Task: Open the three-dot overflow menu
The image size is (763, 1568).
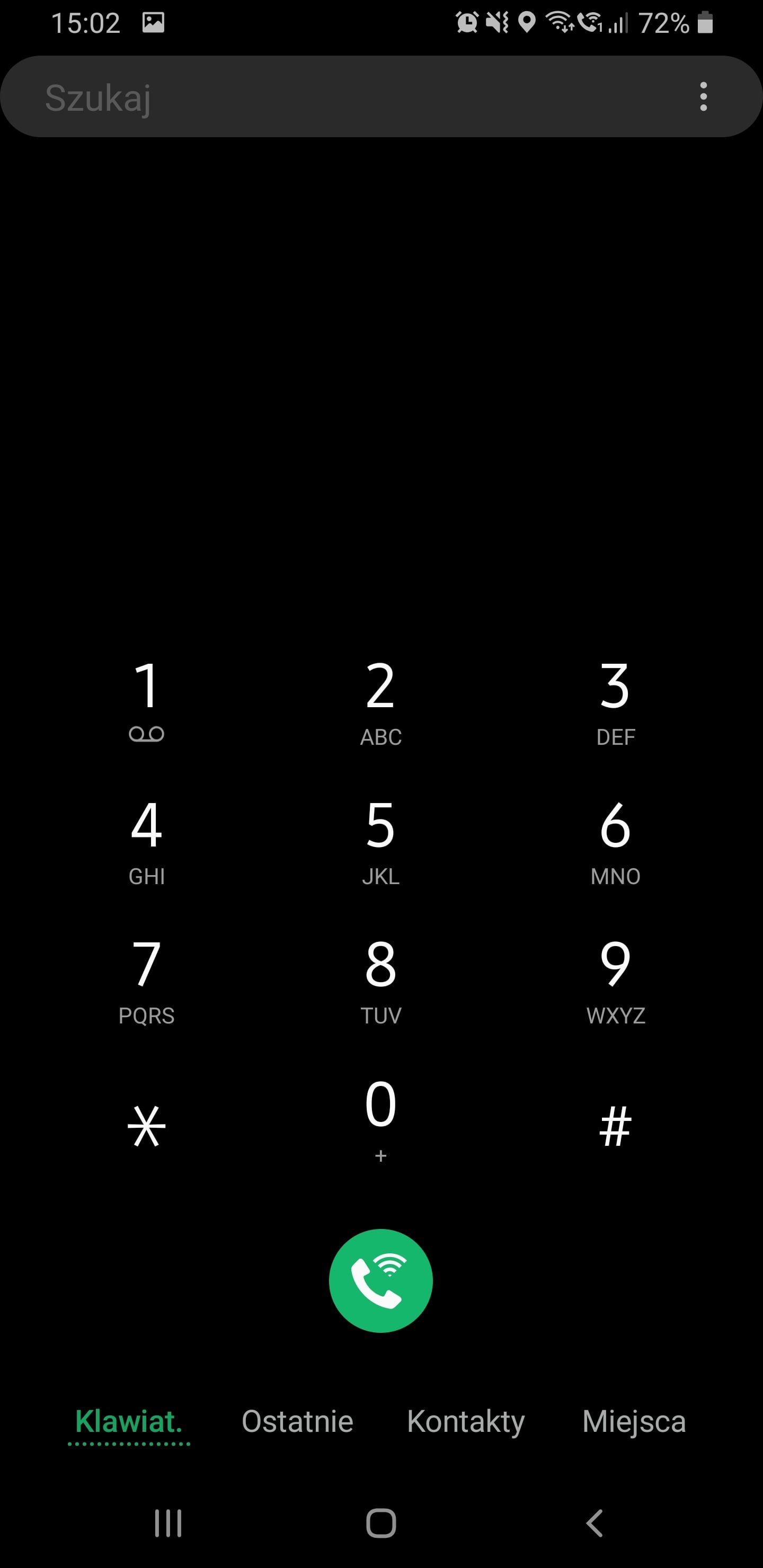Action: 703,97
